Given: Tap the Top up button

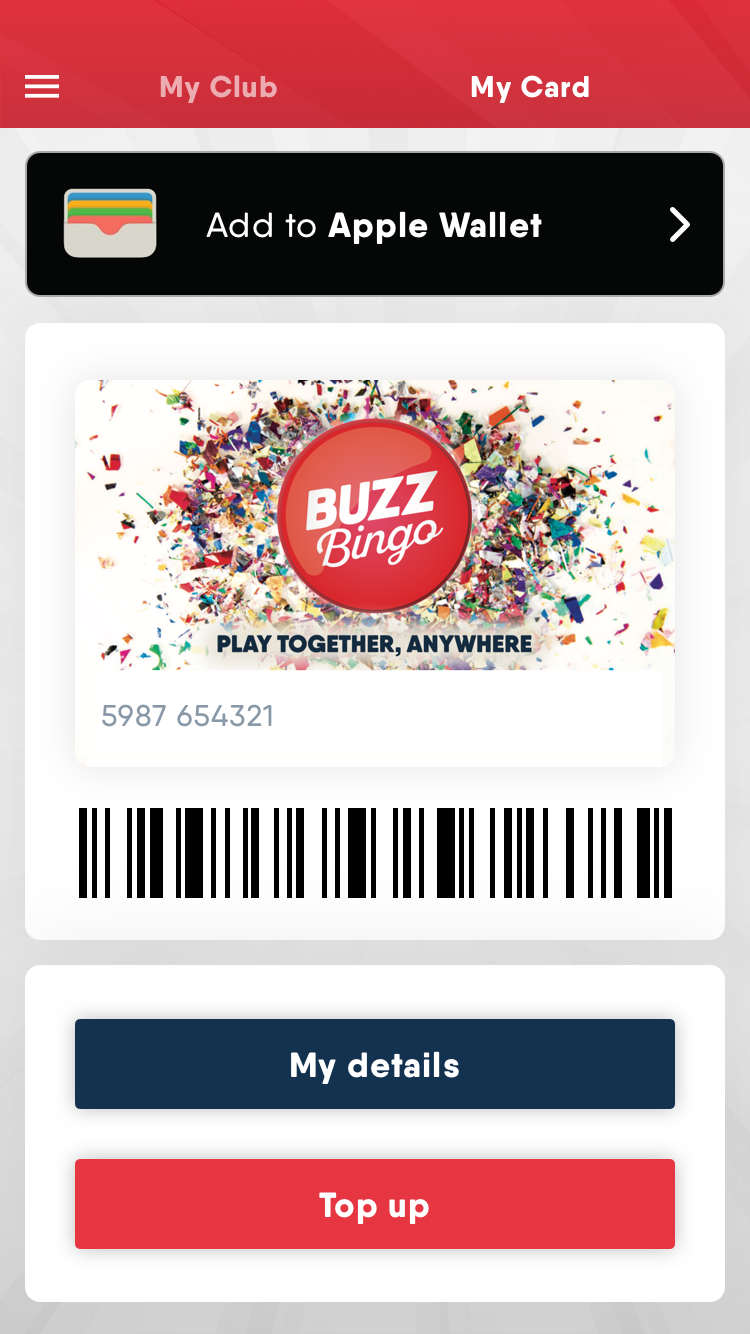Looking at the screenshot, I should point(374,1204).
